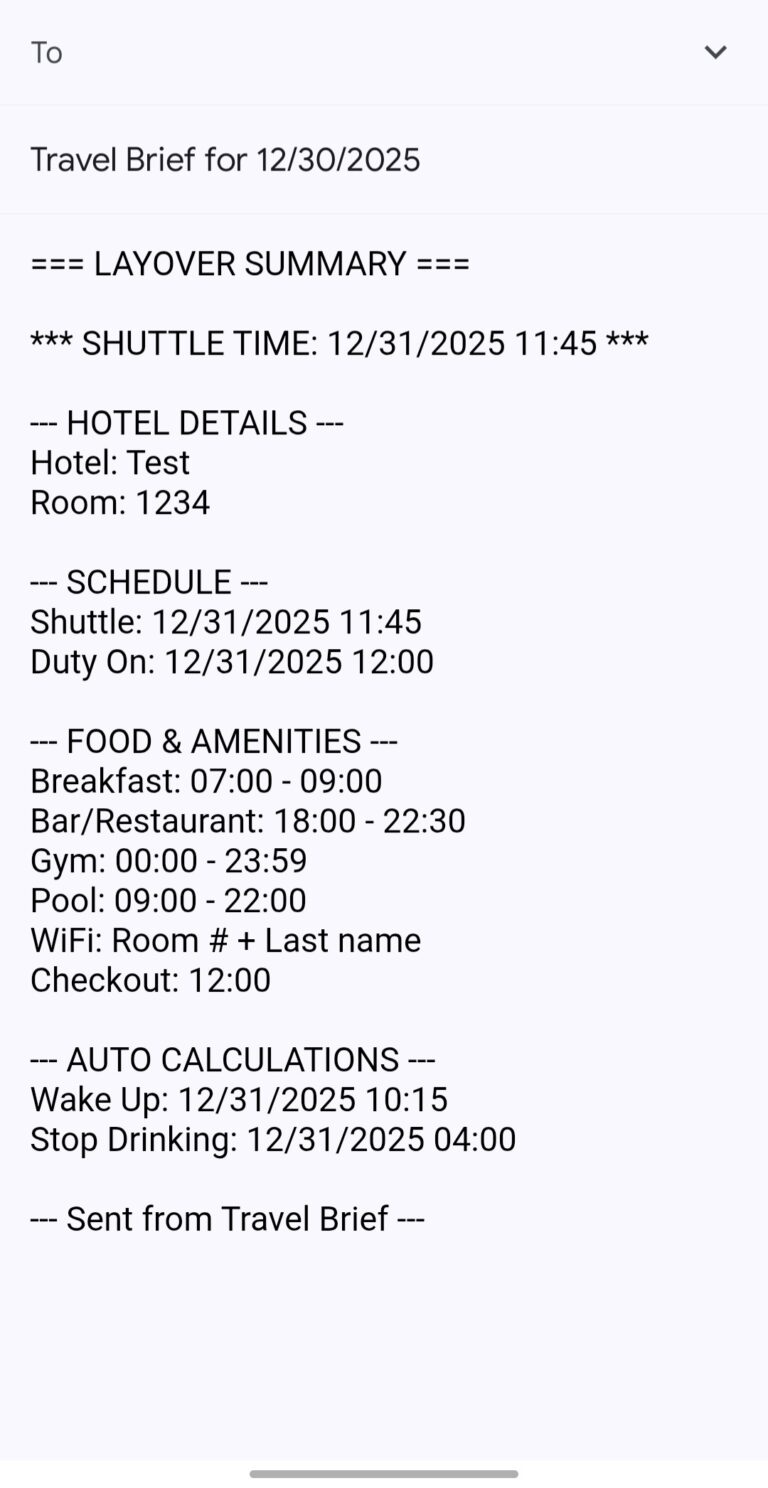Expand Cc/Bcc with the recipients chevron
The height and width of the screenshot is (1488, 768).
716,51
